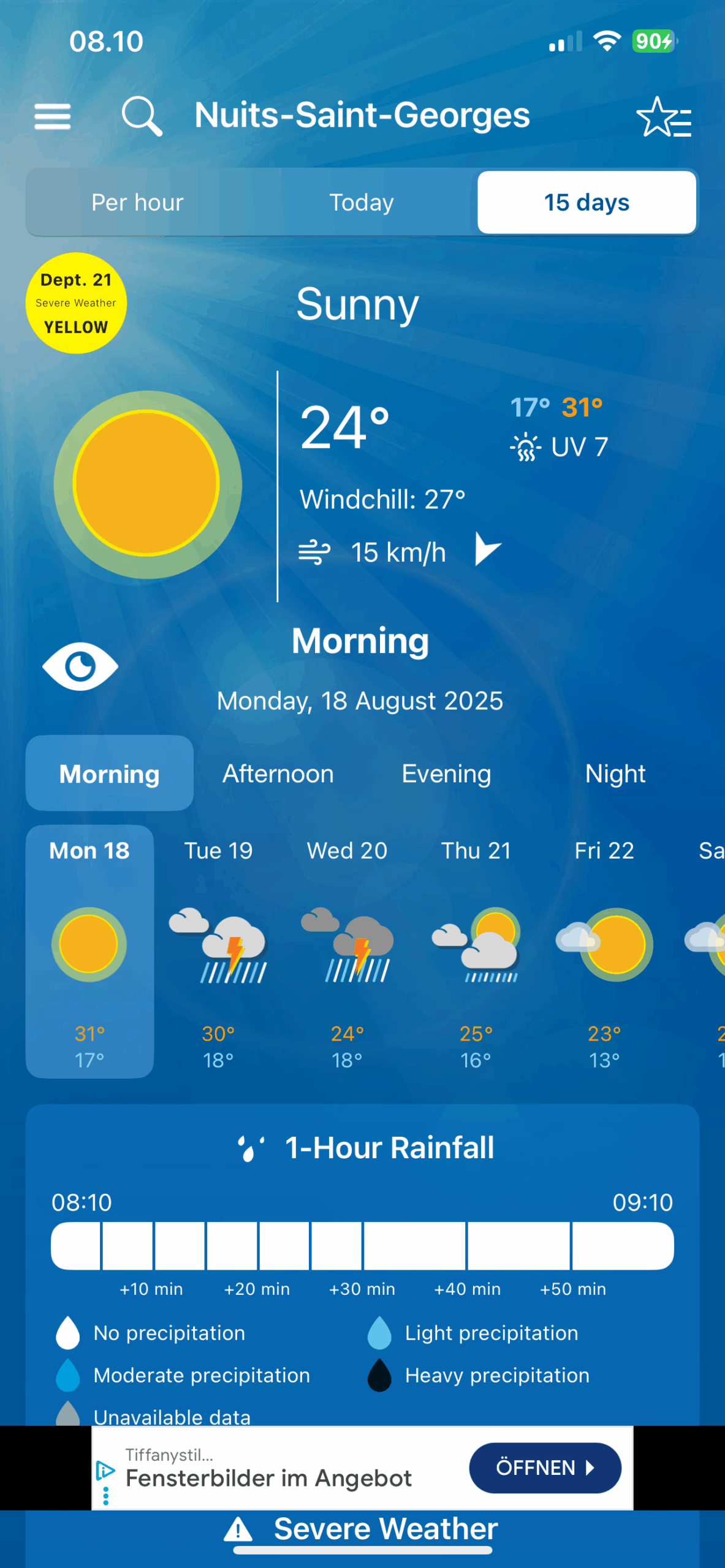View forecast for Wed 20
Screen dimensions: 725x1568
pyautogui.click(x=347, y=951)
